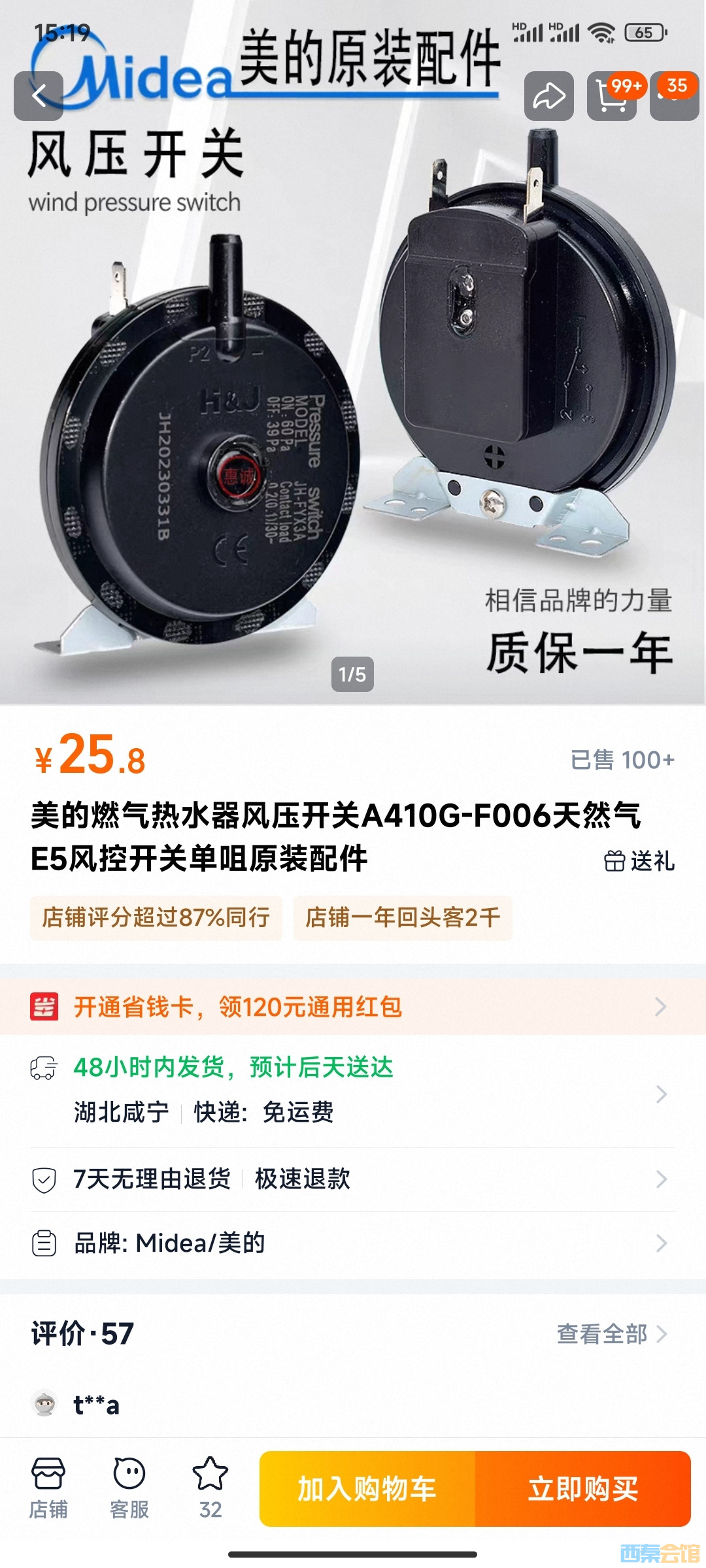
Task: Tap 送礼 to gift this item
Action: [x=639, y=861]
